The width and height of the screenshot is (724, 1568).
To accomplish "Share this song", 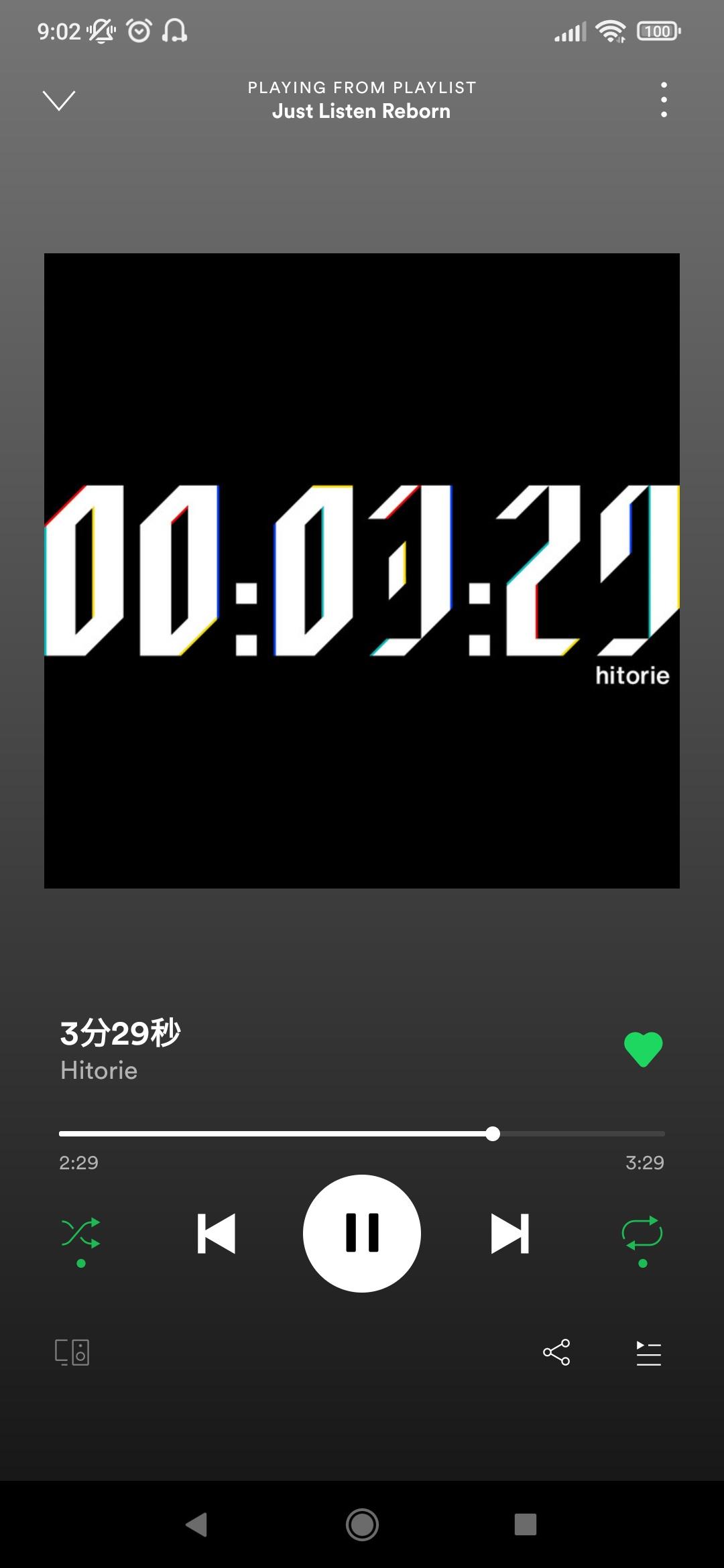I will click(556, 1352).
